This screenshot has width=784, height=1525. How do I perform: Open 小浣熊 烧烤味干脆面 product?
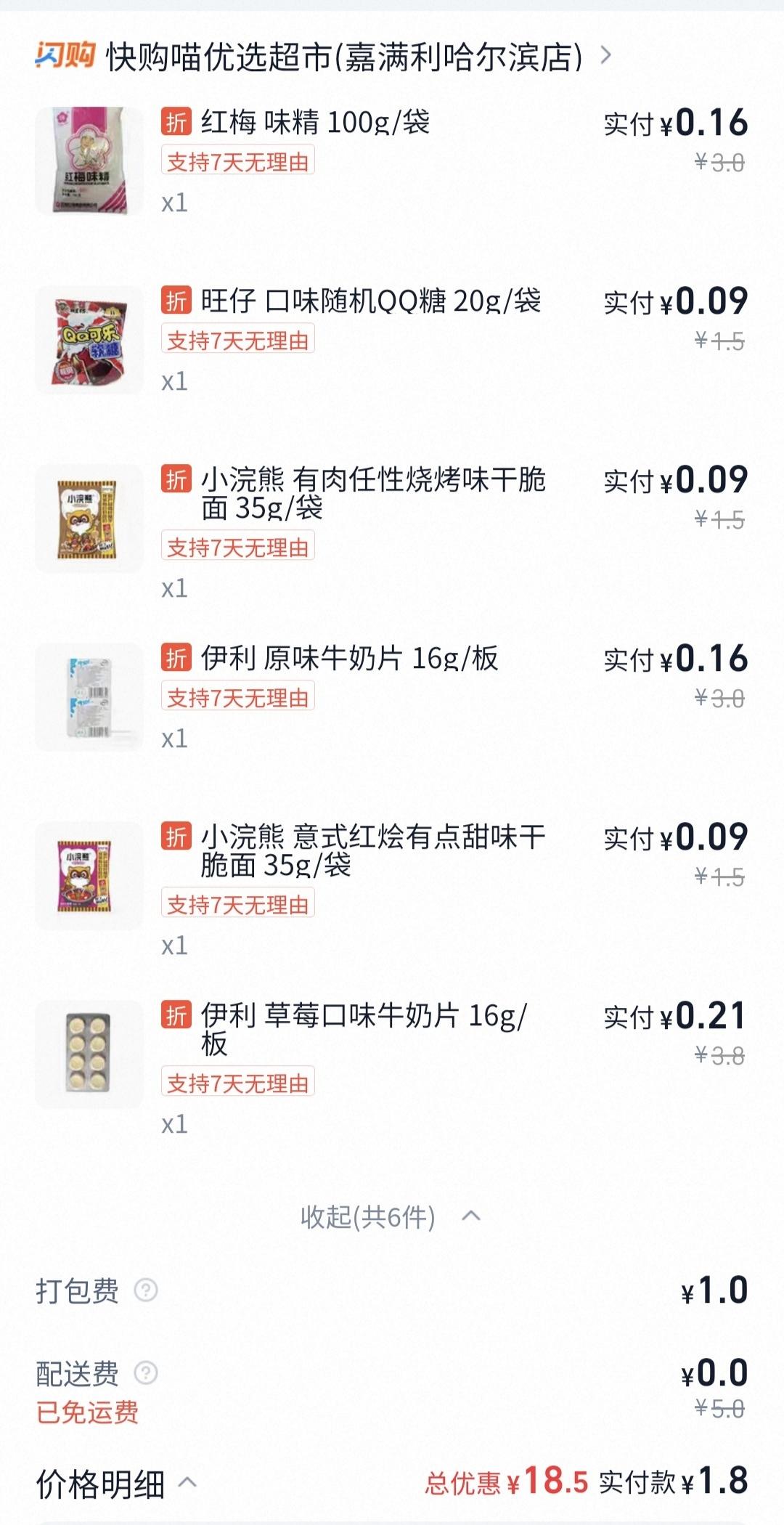[x=373, y=492]
